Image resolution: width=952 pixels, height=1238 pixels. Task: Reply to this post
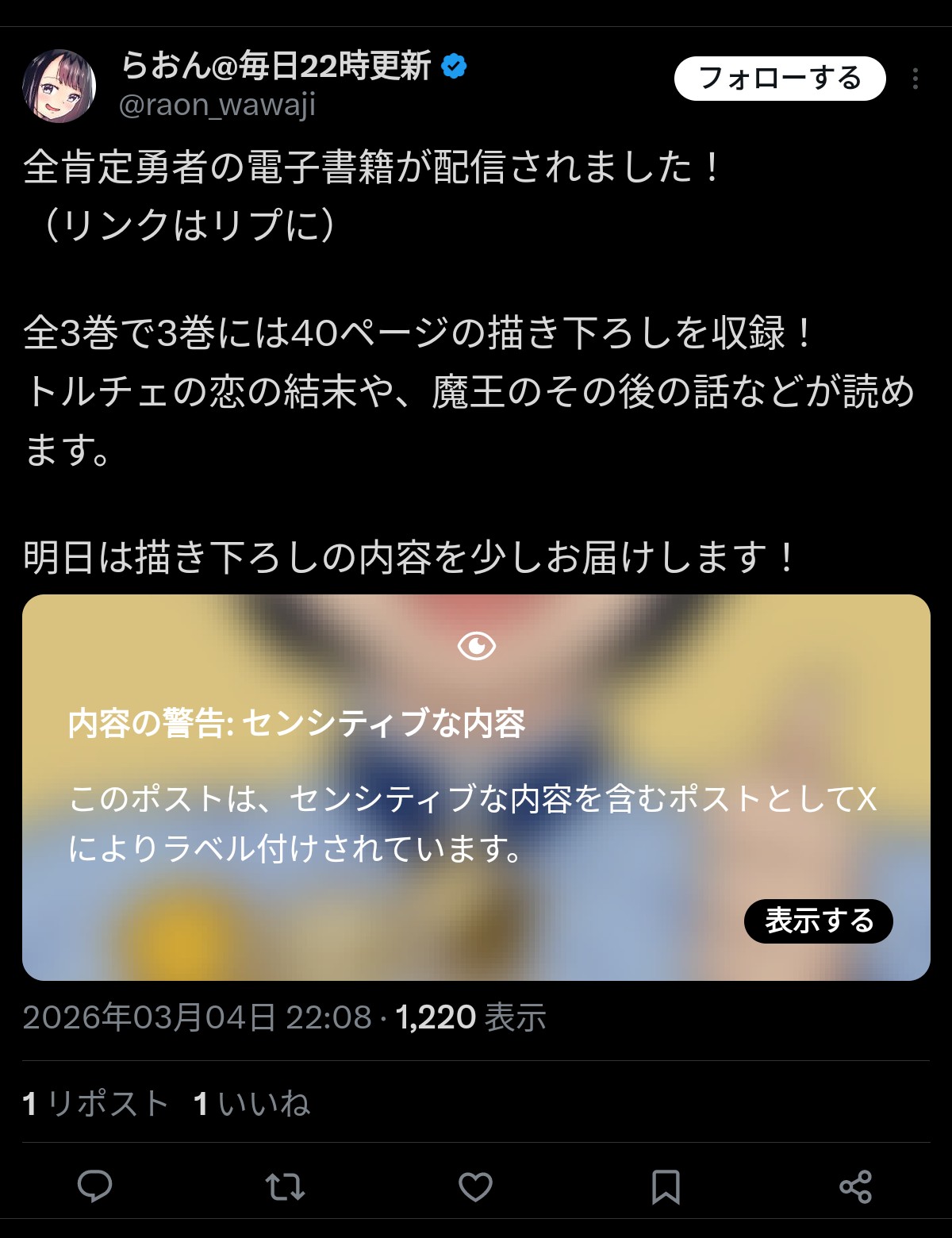[x=95, y=1186]
